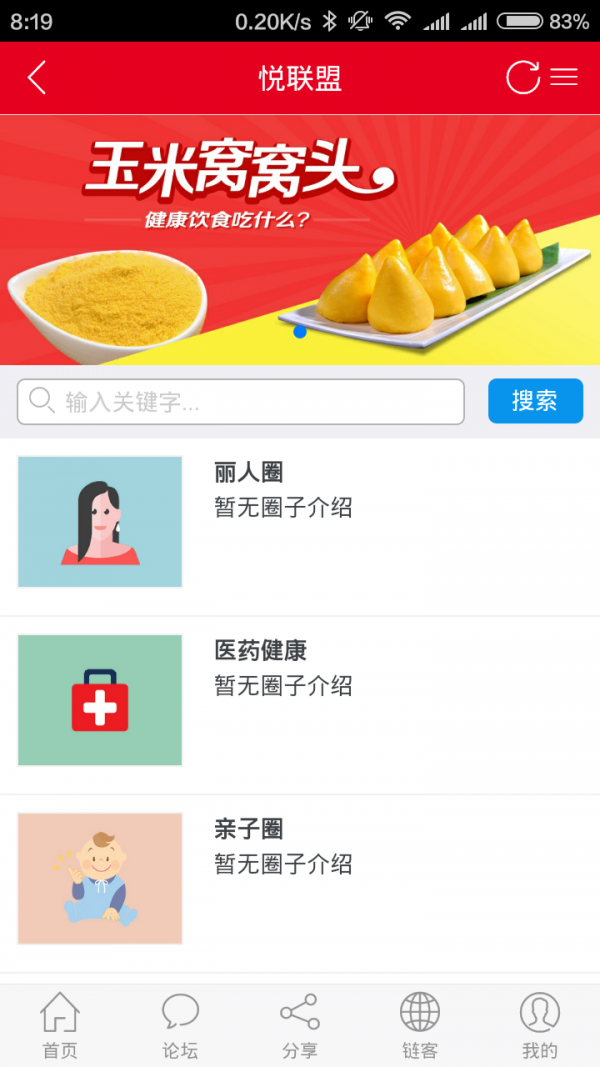Open the 我的 profile tab
600x1067 pixels.
point(540,1025)
